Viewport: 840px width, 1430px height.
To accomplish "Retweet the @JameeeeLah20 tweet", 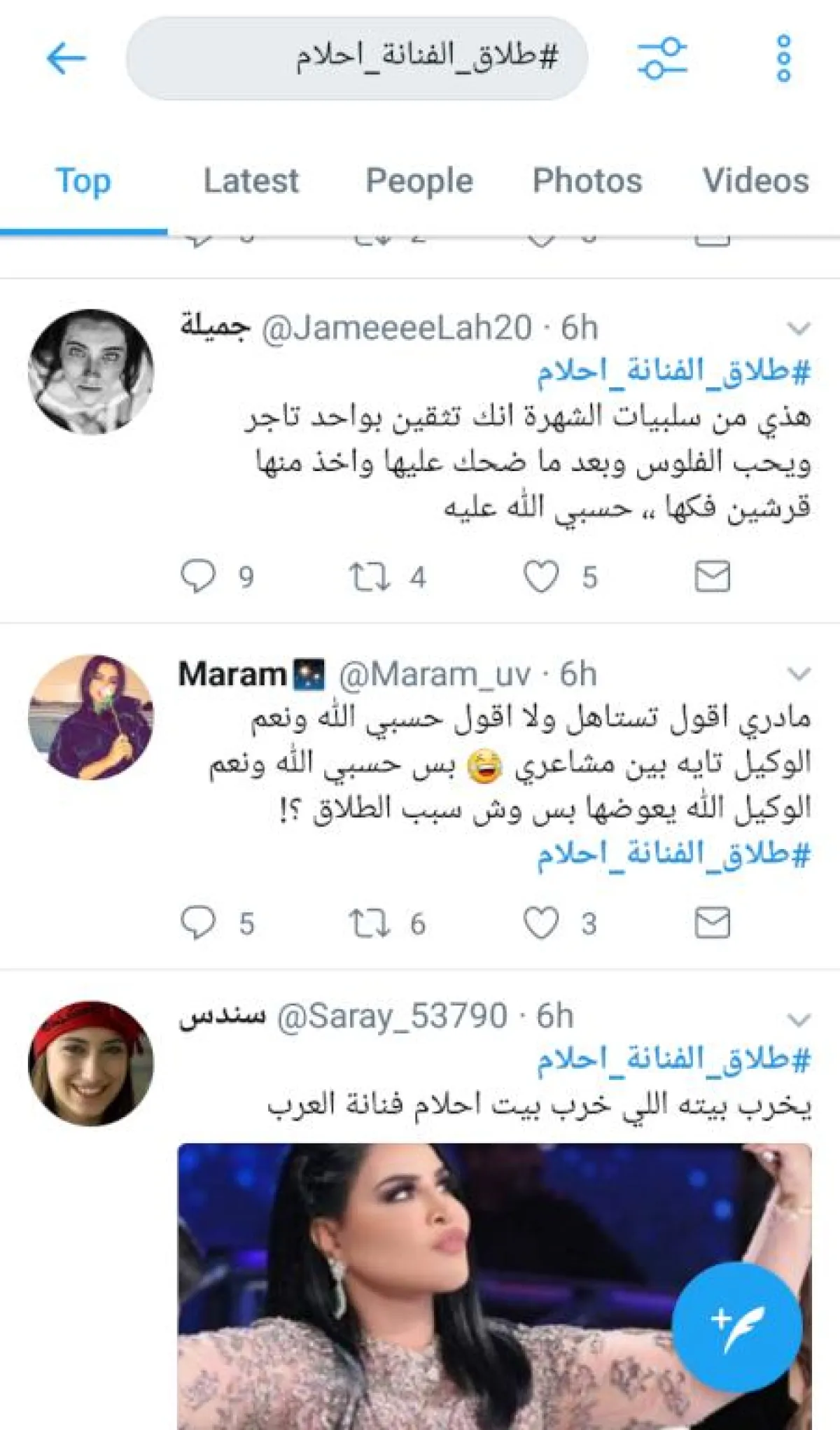I will click(369, 577).
